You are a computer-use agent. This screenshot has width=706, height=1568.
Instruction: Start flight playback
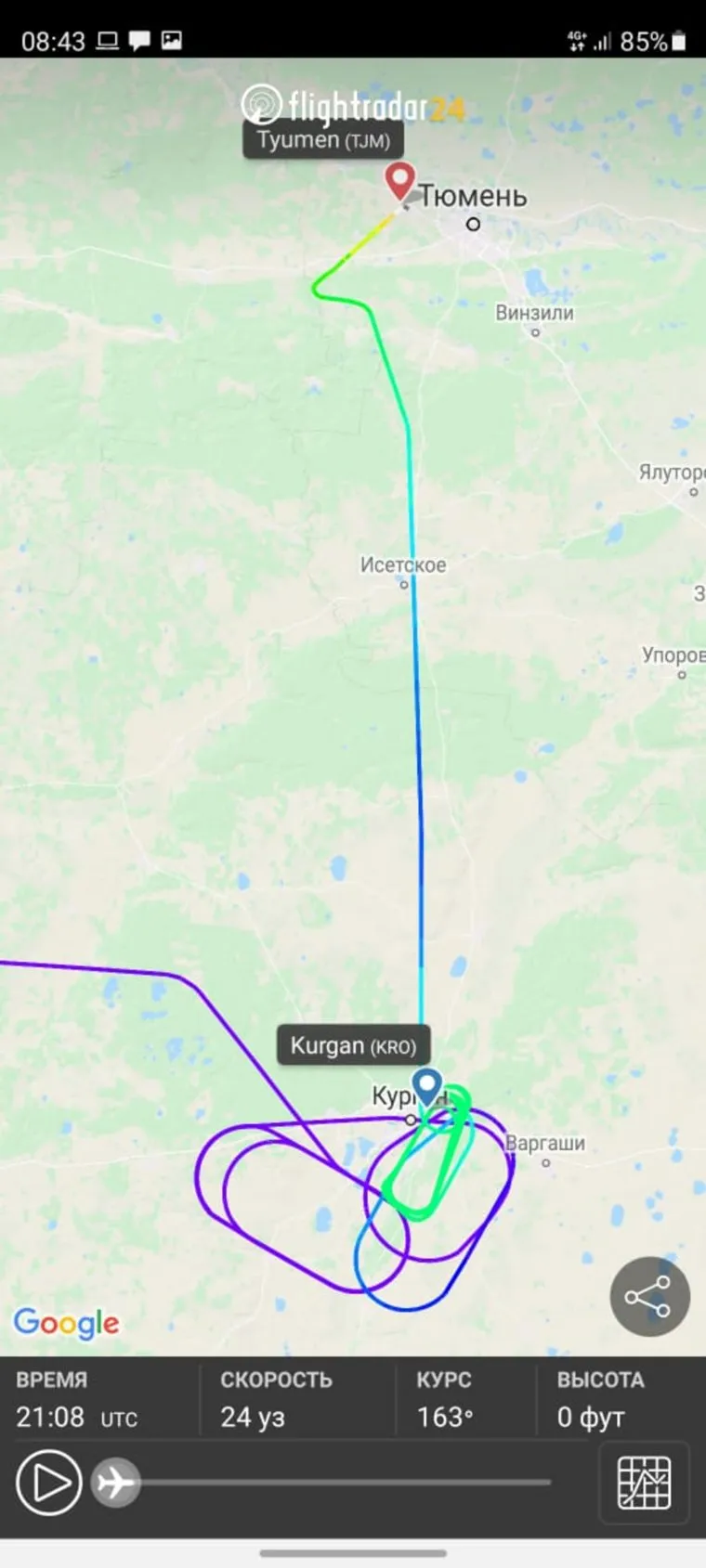(x=49, y=1483)
